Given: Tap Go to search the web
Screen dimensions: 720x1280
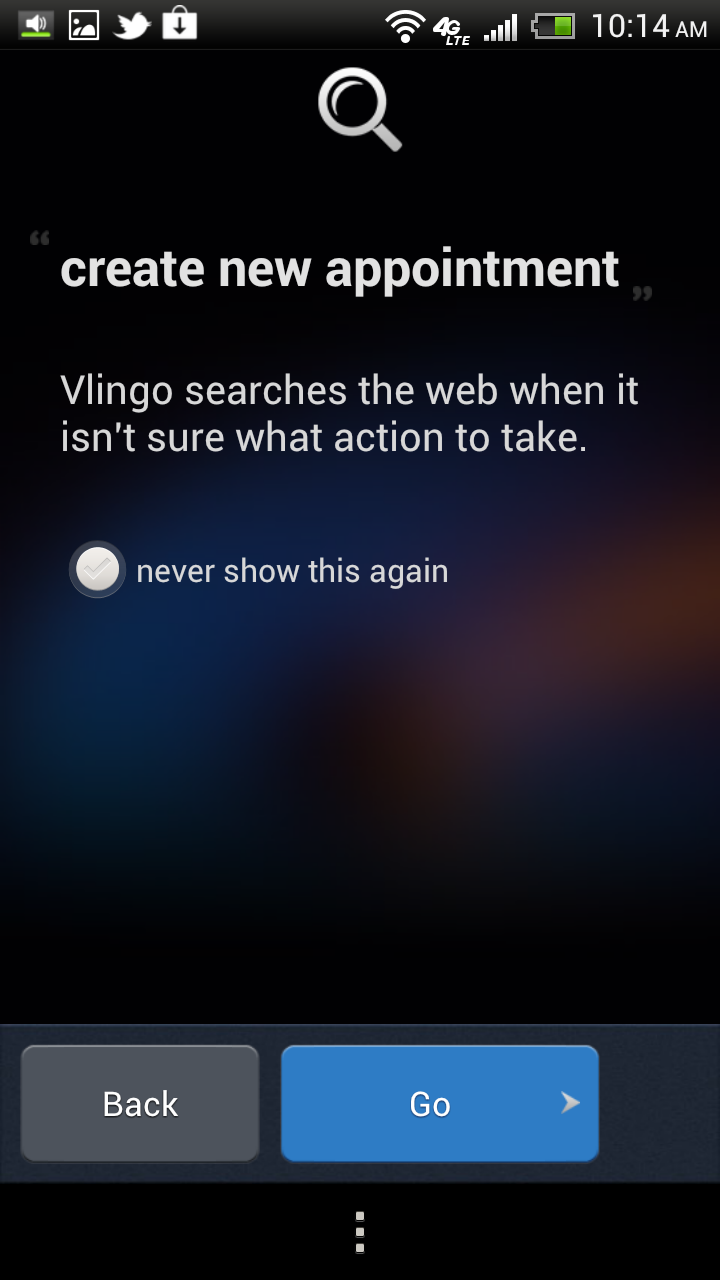Looking at the screenshot, I should coord(440,1103).
